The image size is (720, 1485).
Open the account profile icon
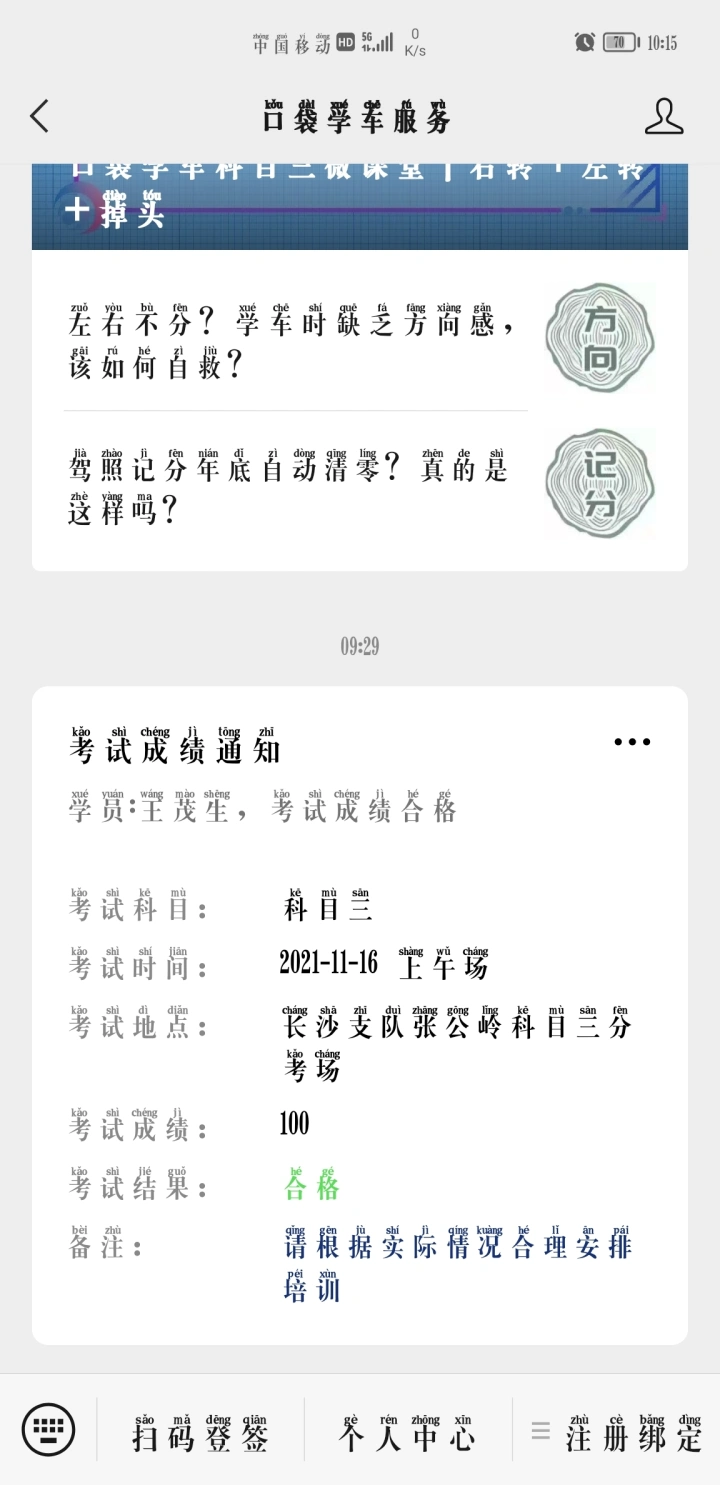(x=663, y=117)
